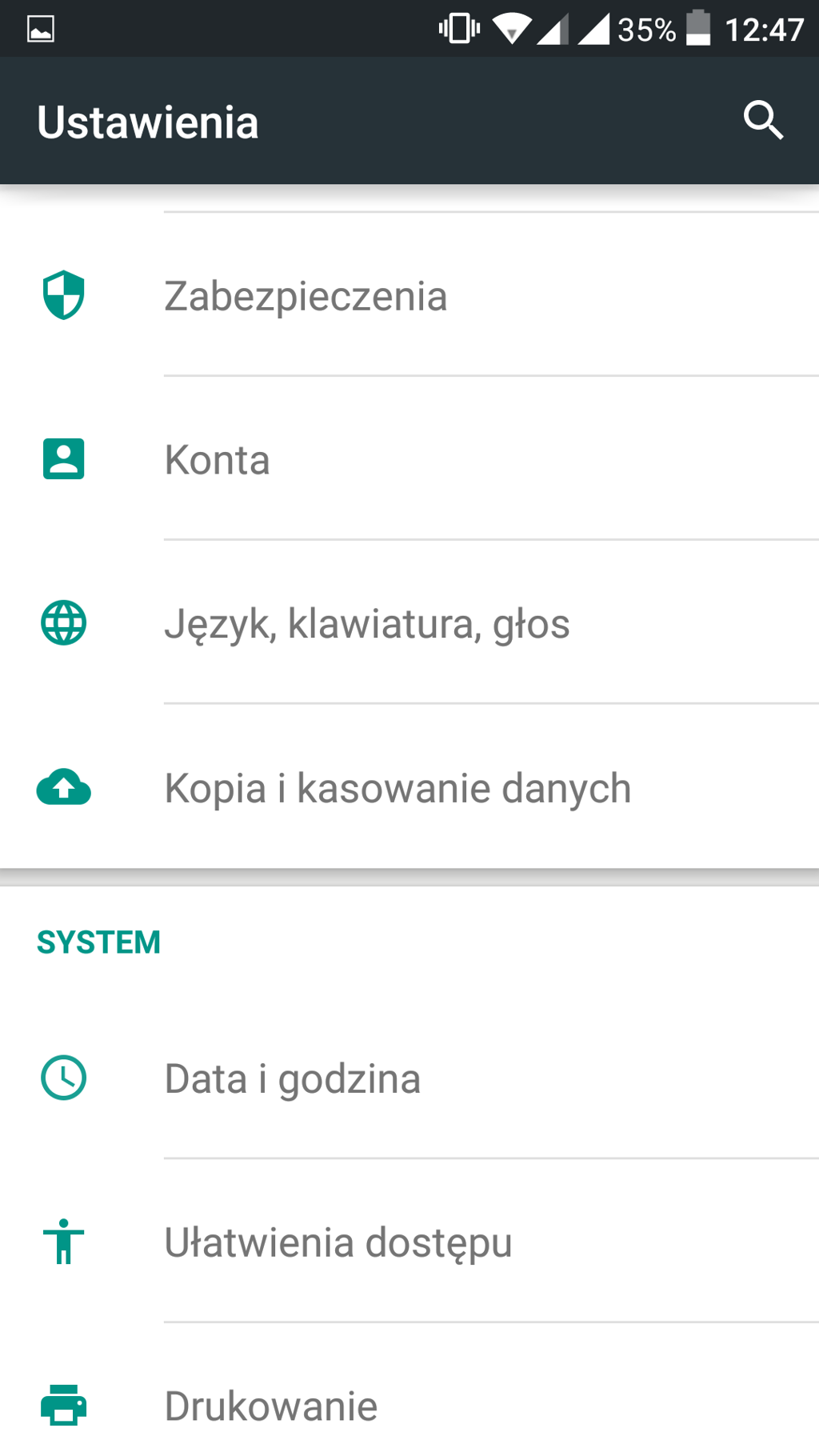Go to Konta settings
Screen dimensions: 819x1456
pos(218,460)
